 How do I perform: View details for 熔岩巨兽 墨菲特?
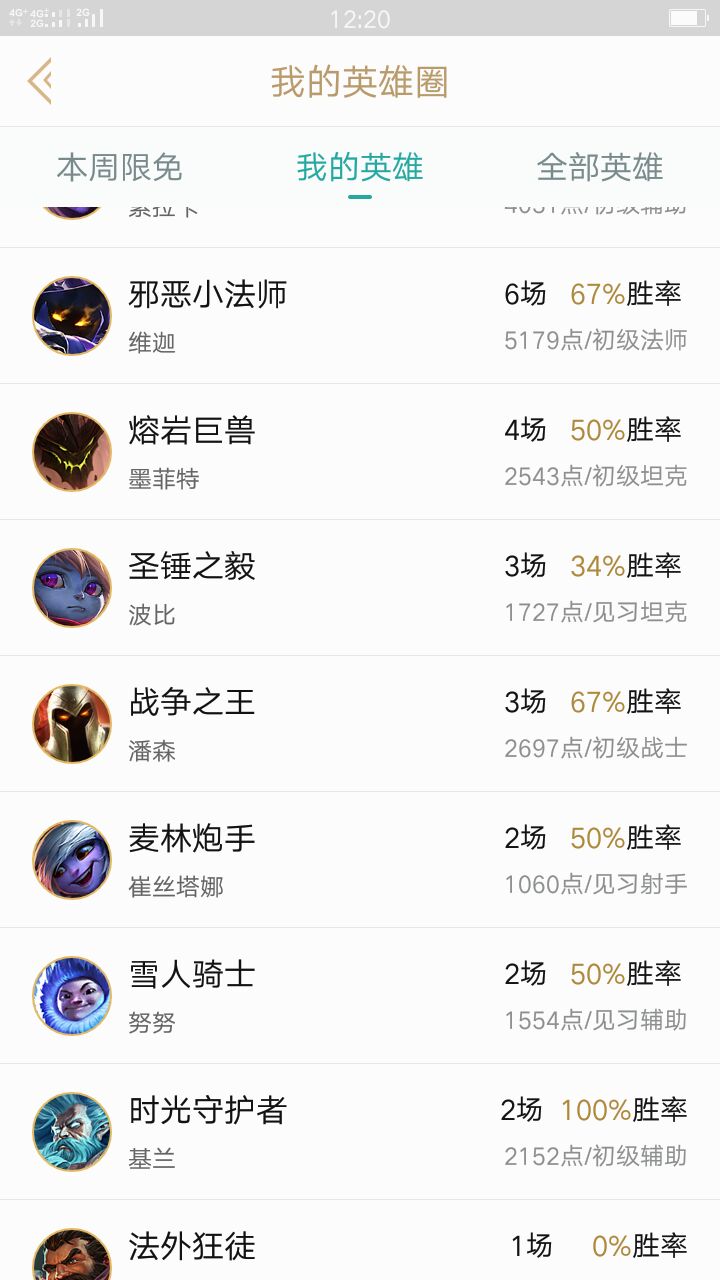[x=360, y=452]
